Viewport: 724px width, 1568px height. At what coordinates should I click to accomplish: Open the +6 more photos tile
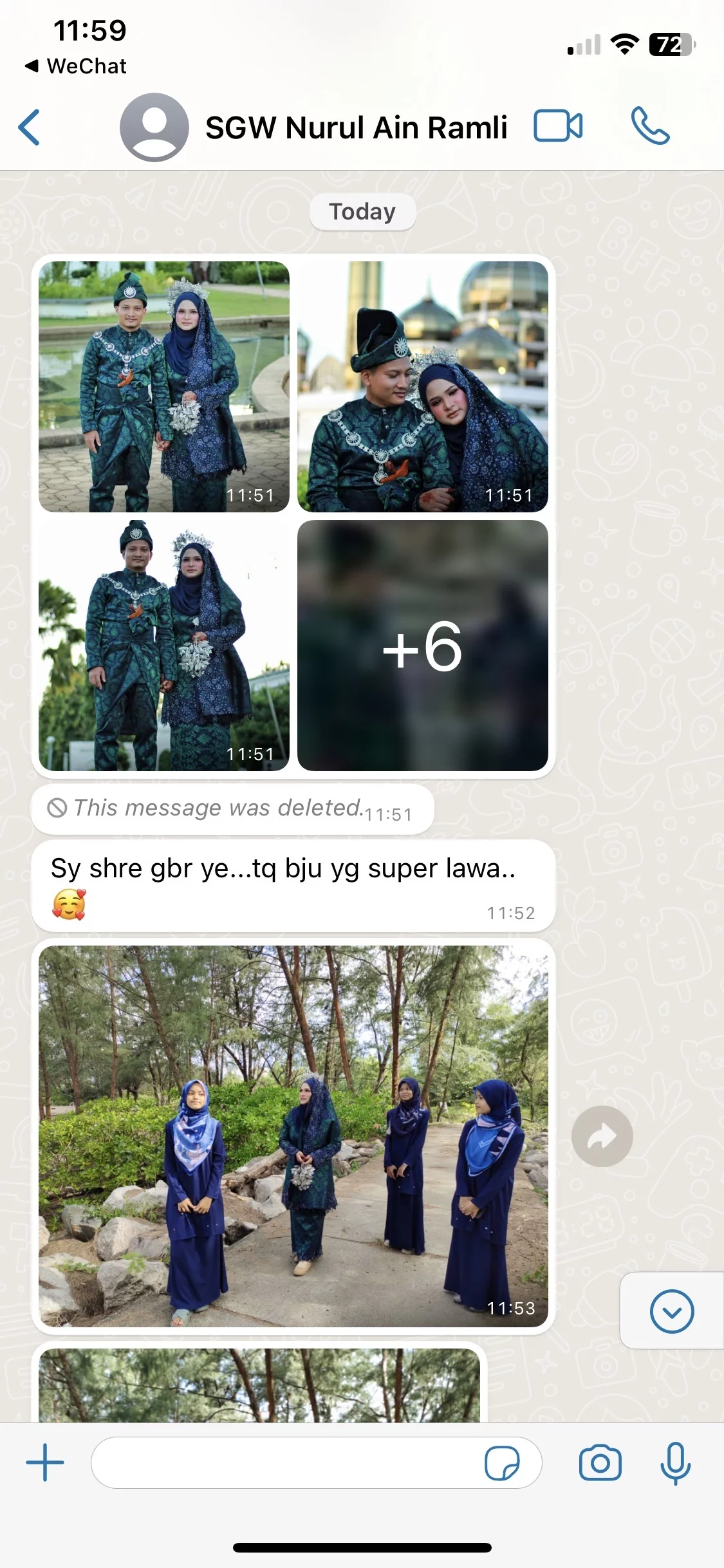[422, 646]
